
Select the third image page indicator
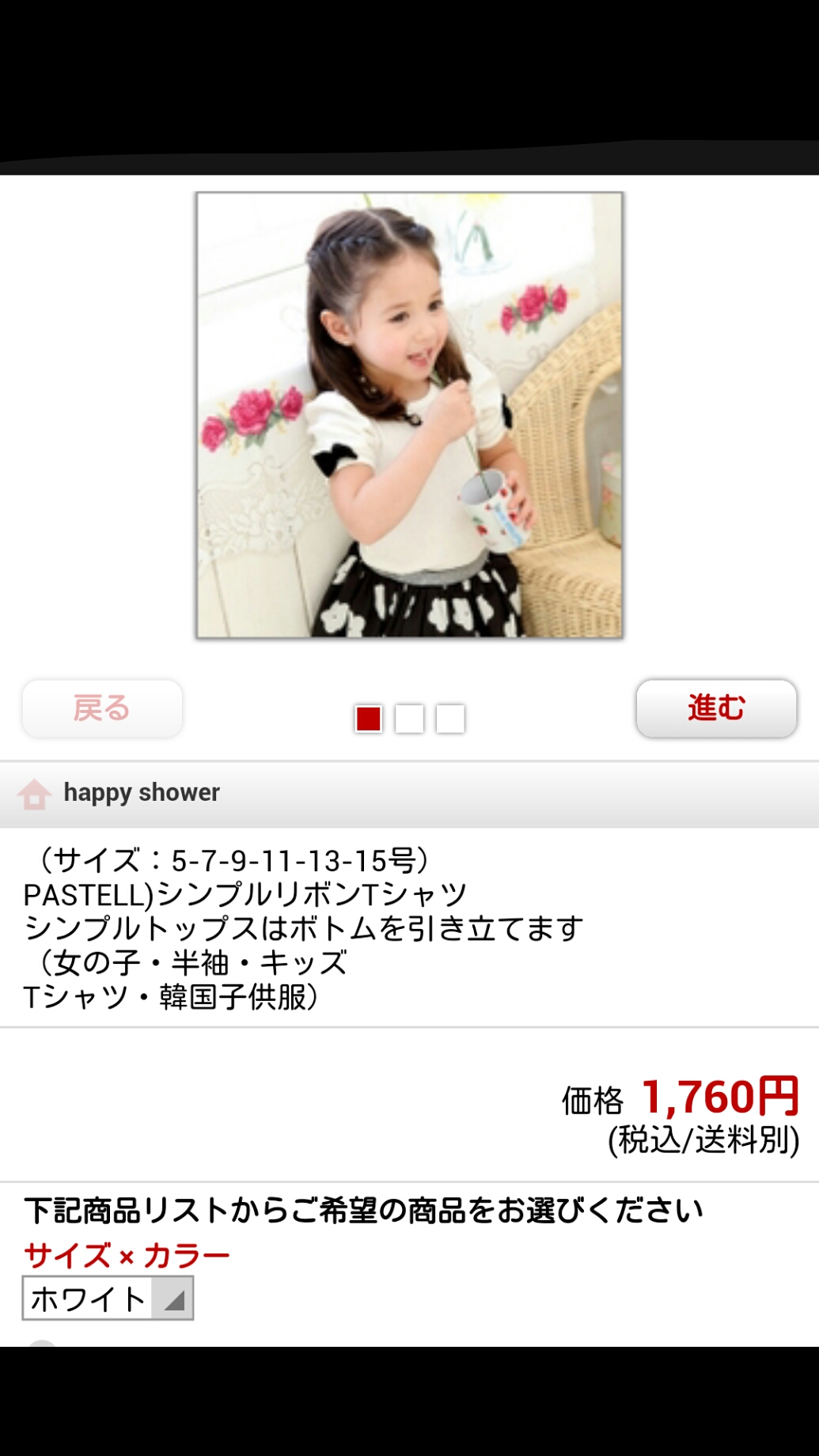[x=450, y=719]
